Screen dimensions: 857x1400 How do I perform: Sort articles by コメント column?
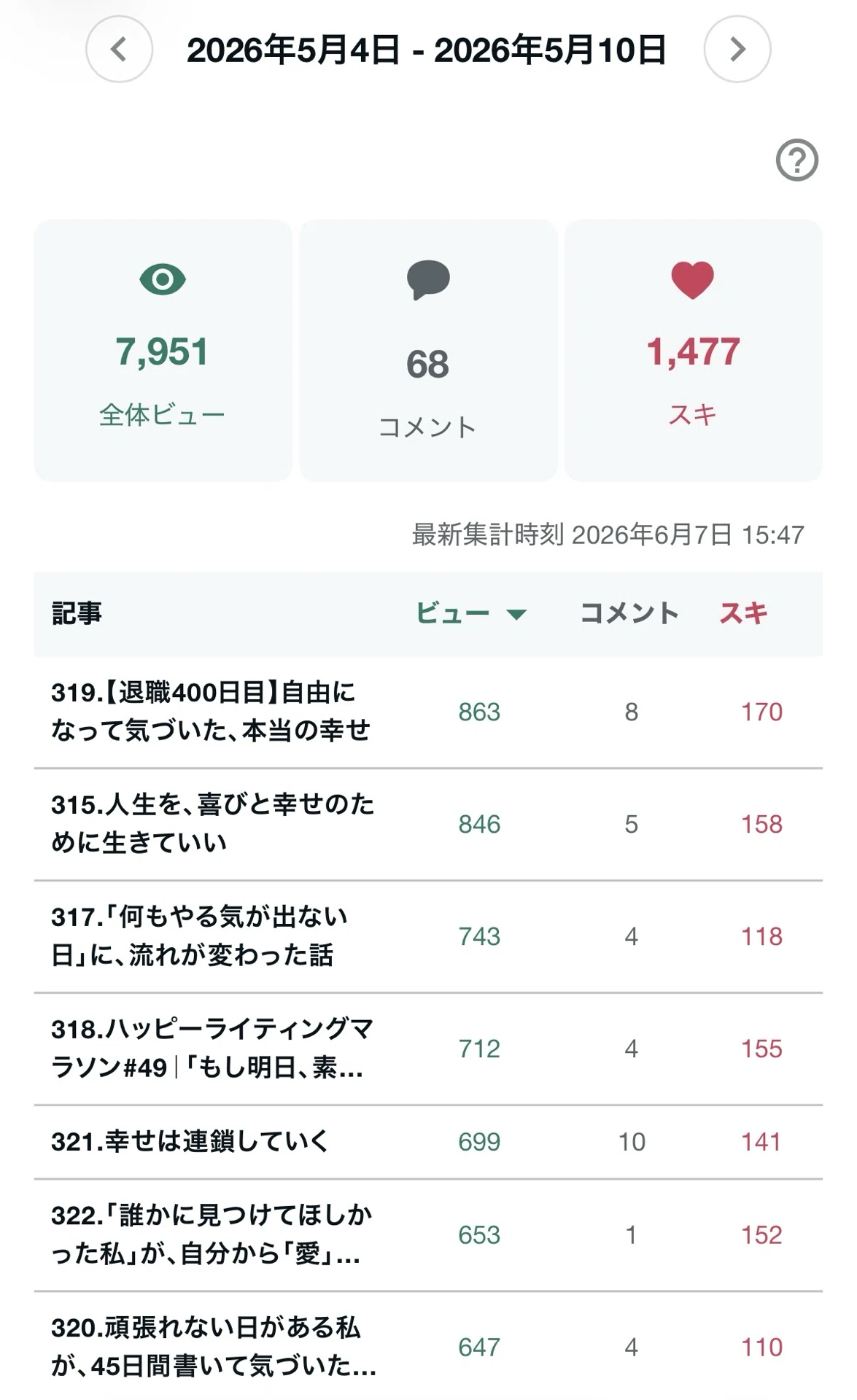629,613
